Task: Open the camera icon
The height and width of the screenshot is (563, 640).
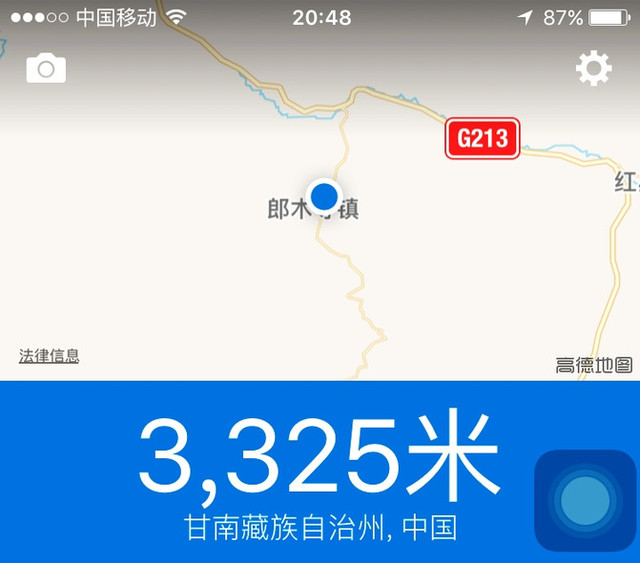Action: 46,69
